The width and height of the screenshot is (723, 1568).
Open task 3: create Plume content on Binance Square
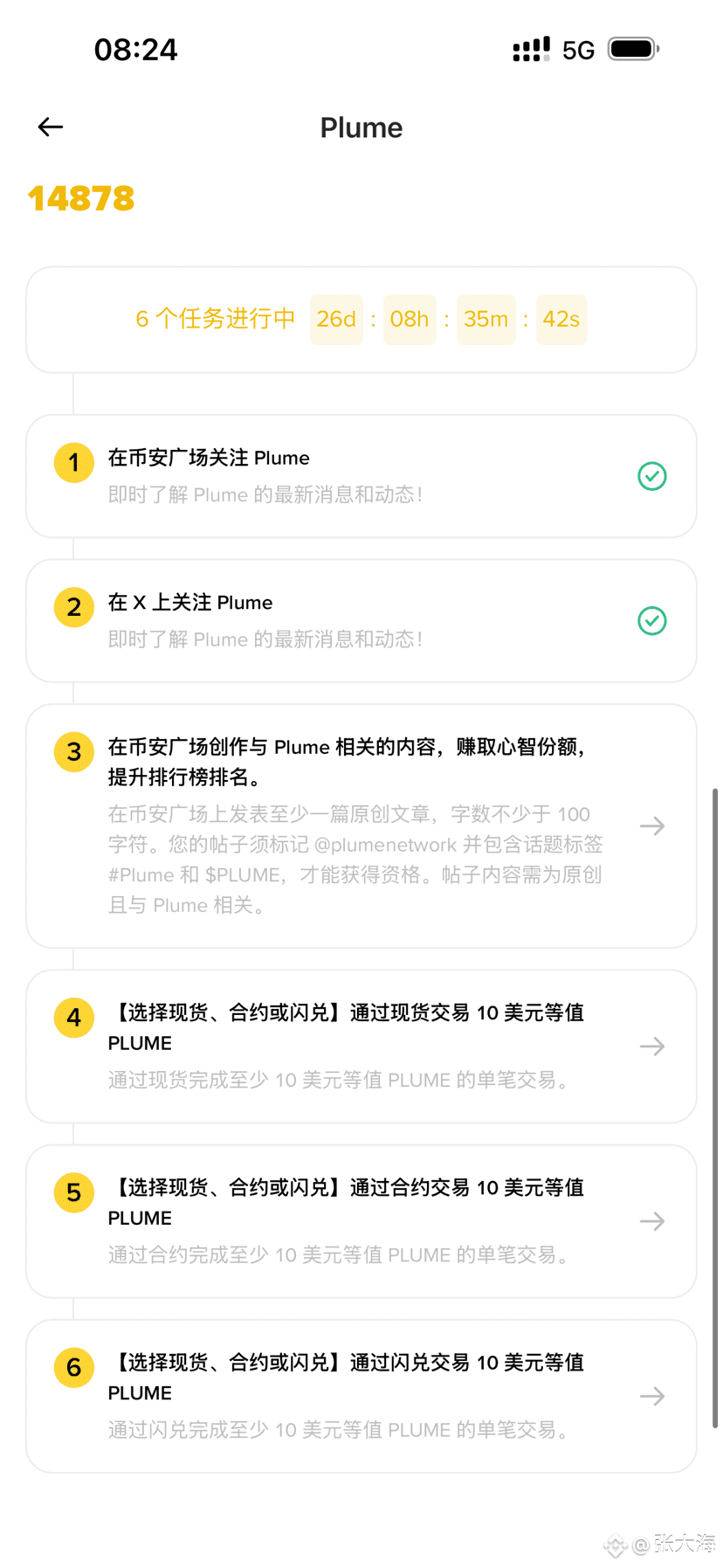361,825
